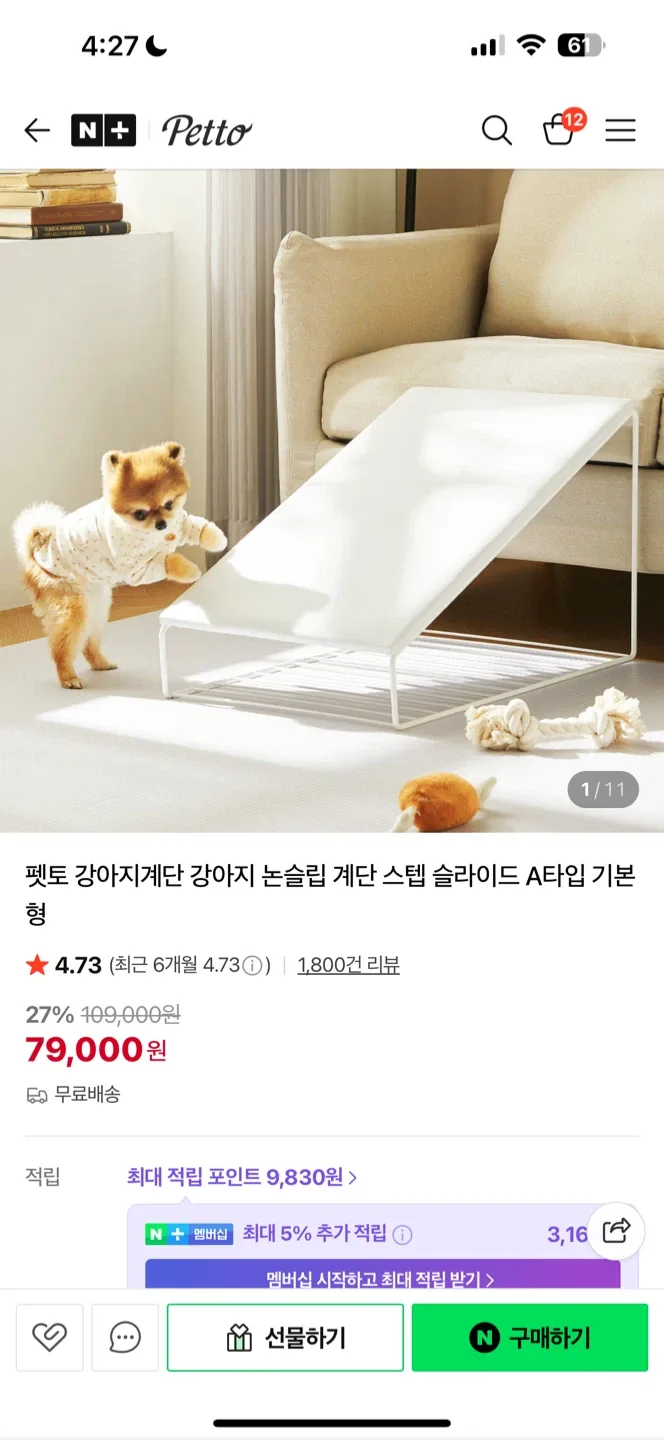Add product to wishlist with heart icon

pos(49,1337)
